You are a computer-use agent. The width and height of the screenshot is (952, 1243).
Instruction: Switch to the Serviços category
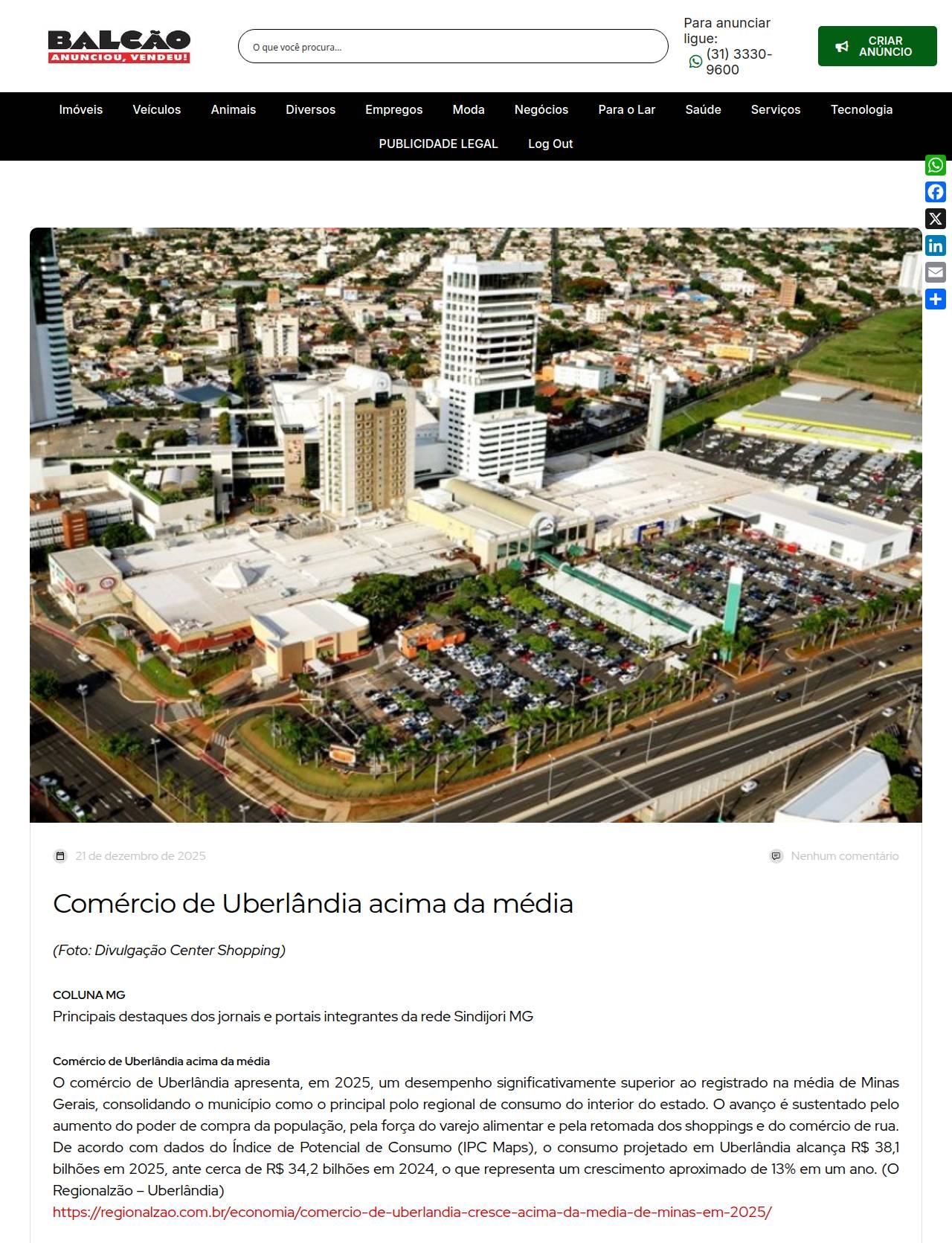(776, 109)
